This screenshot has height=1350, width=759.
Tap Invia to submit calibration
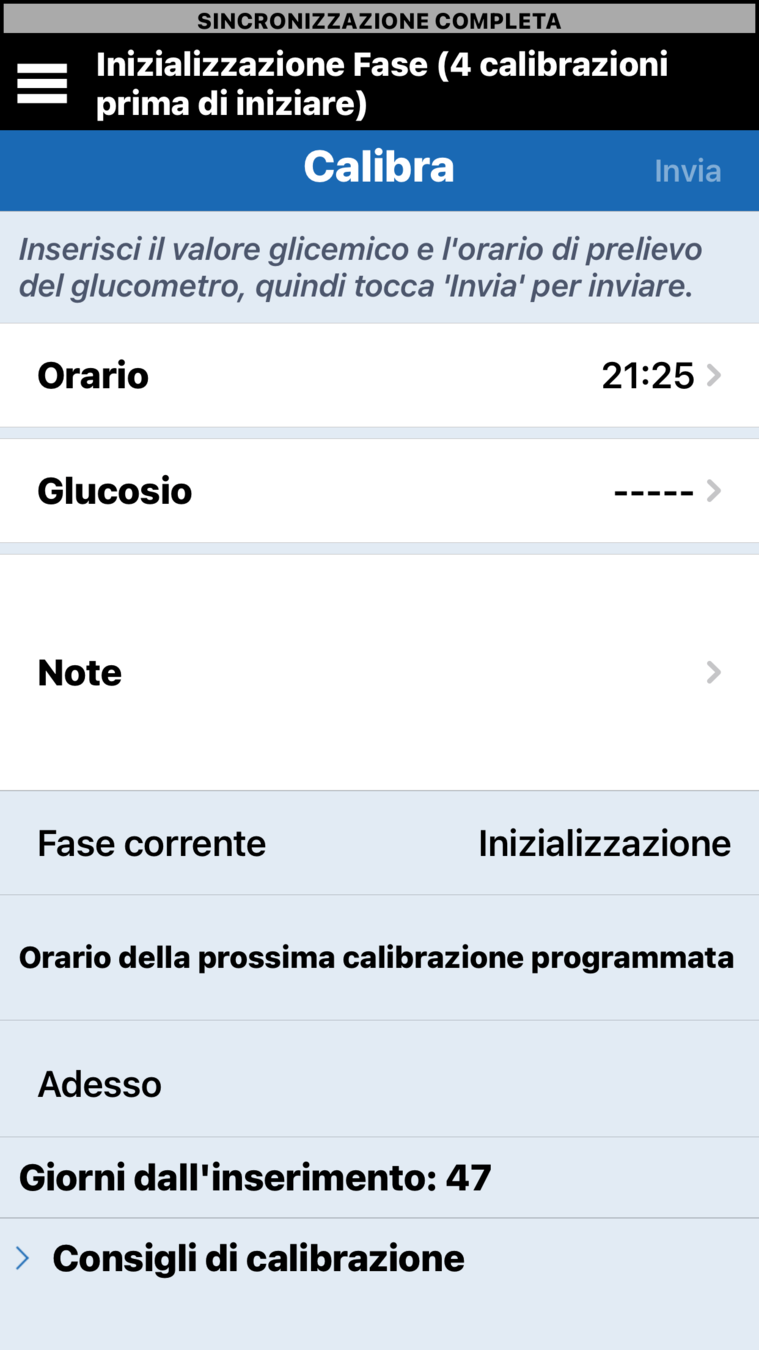coord(687,171)
